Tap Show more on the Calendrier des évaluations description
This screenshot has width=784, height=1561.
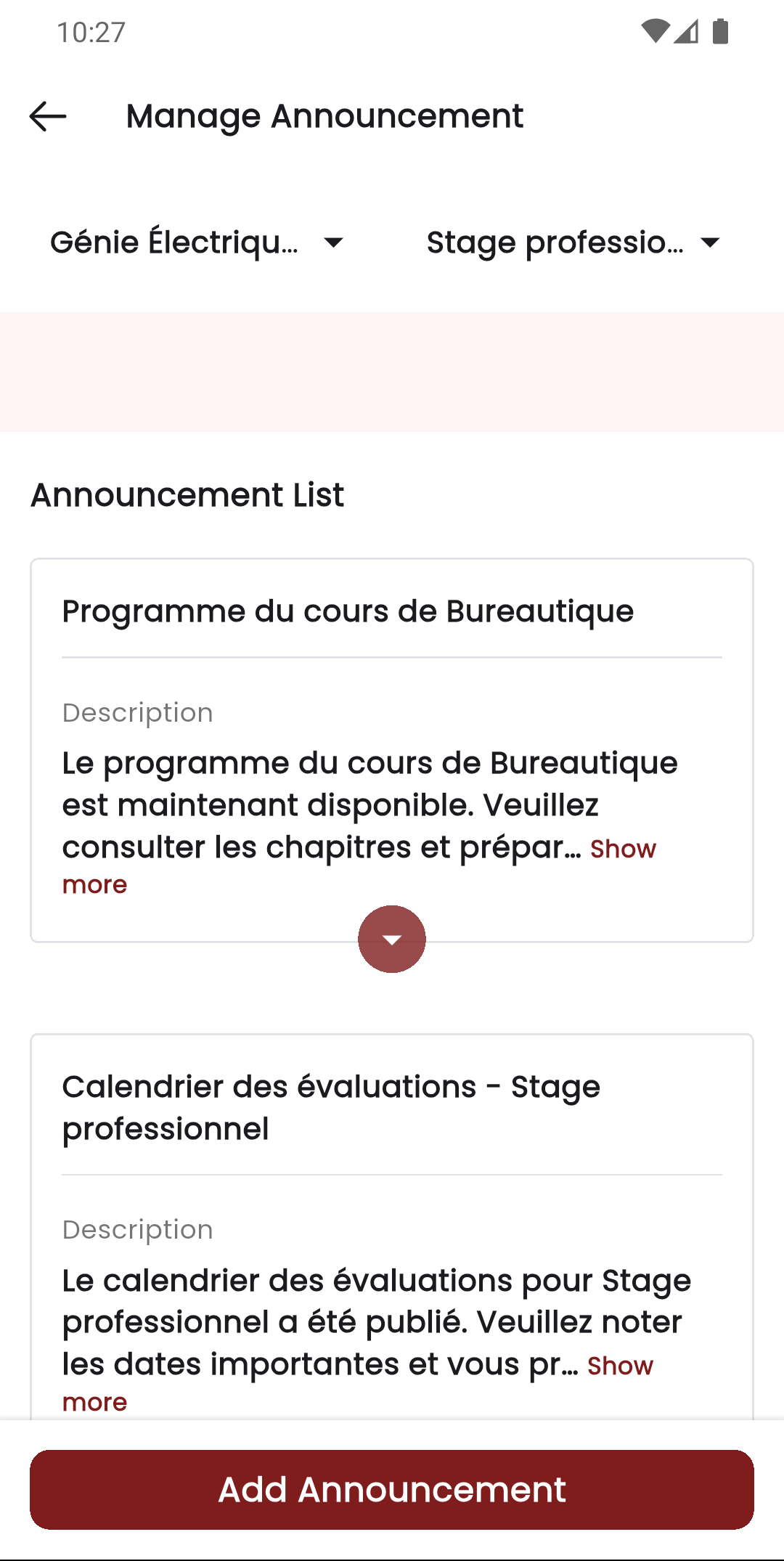pos(620,1366)
